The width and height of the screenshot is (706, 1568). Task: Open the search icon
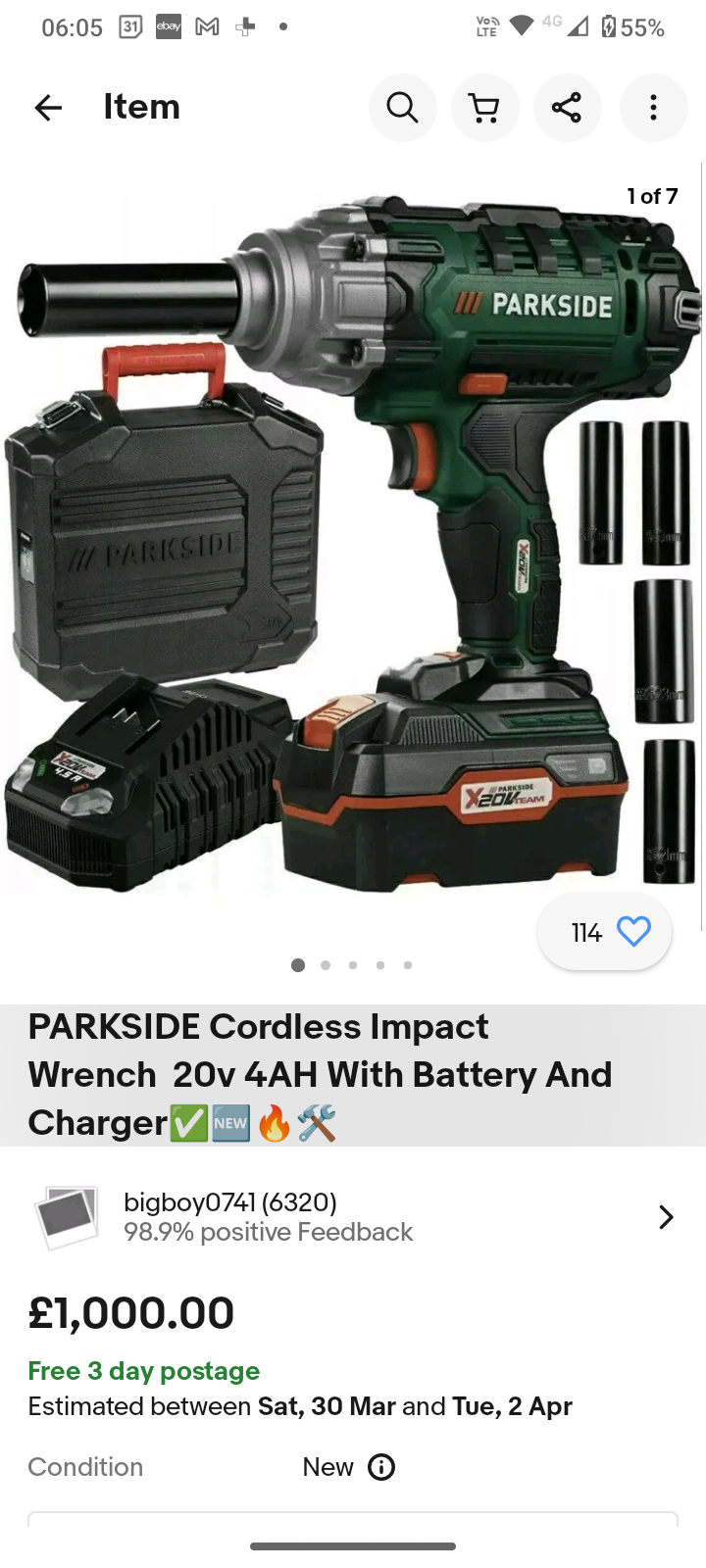[402, 107]
